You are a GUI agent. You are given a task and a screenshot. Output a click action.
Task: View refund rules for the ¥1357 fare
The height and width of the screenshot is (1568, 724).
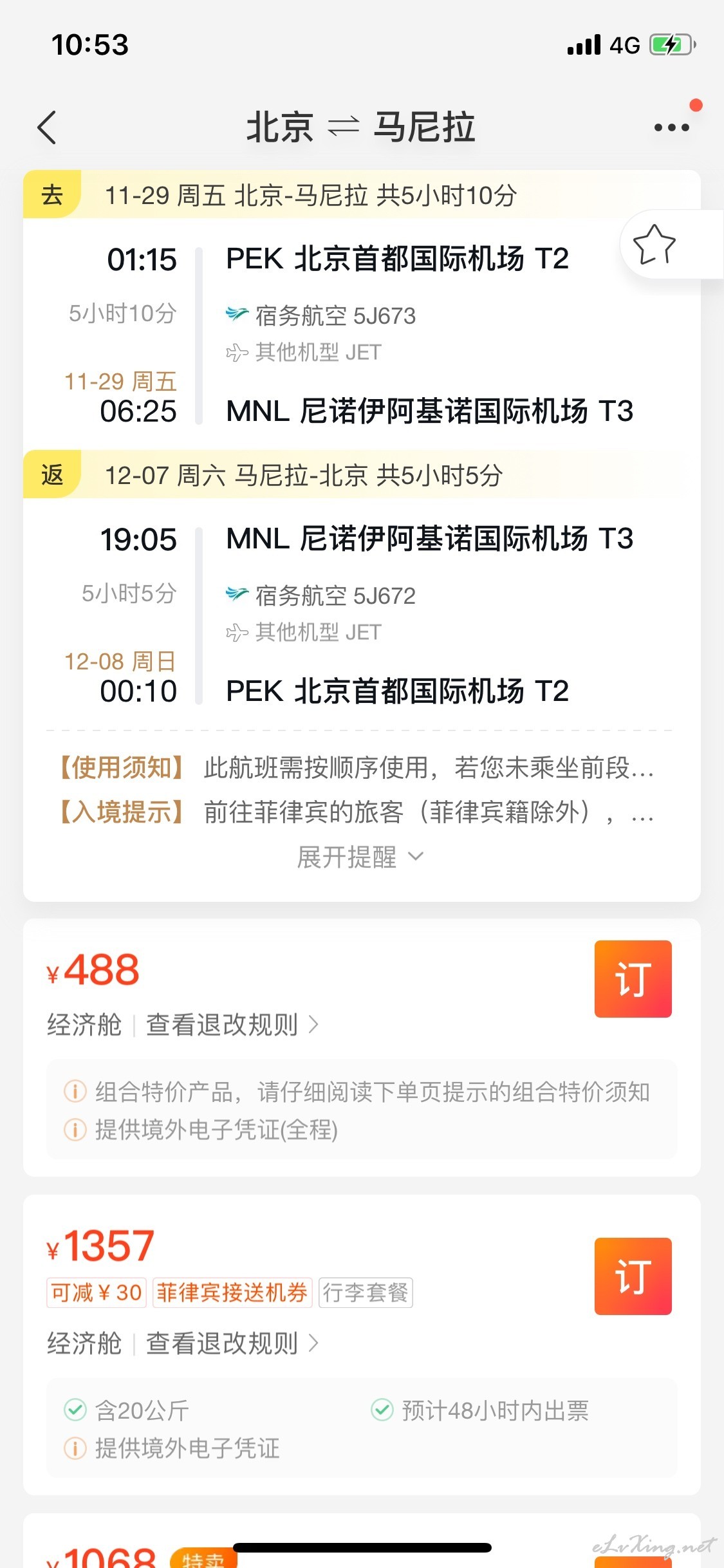(232, 1343)
